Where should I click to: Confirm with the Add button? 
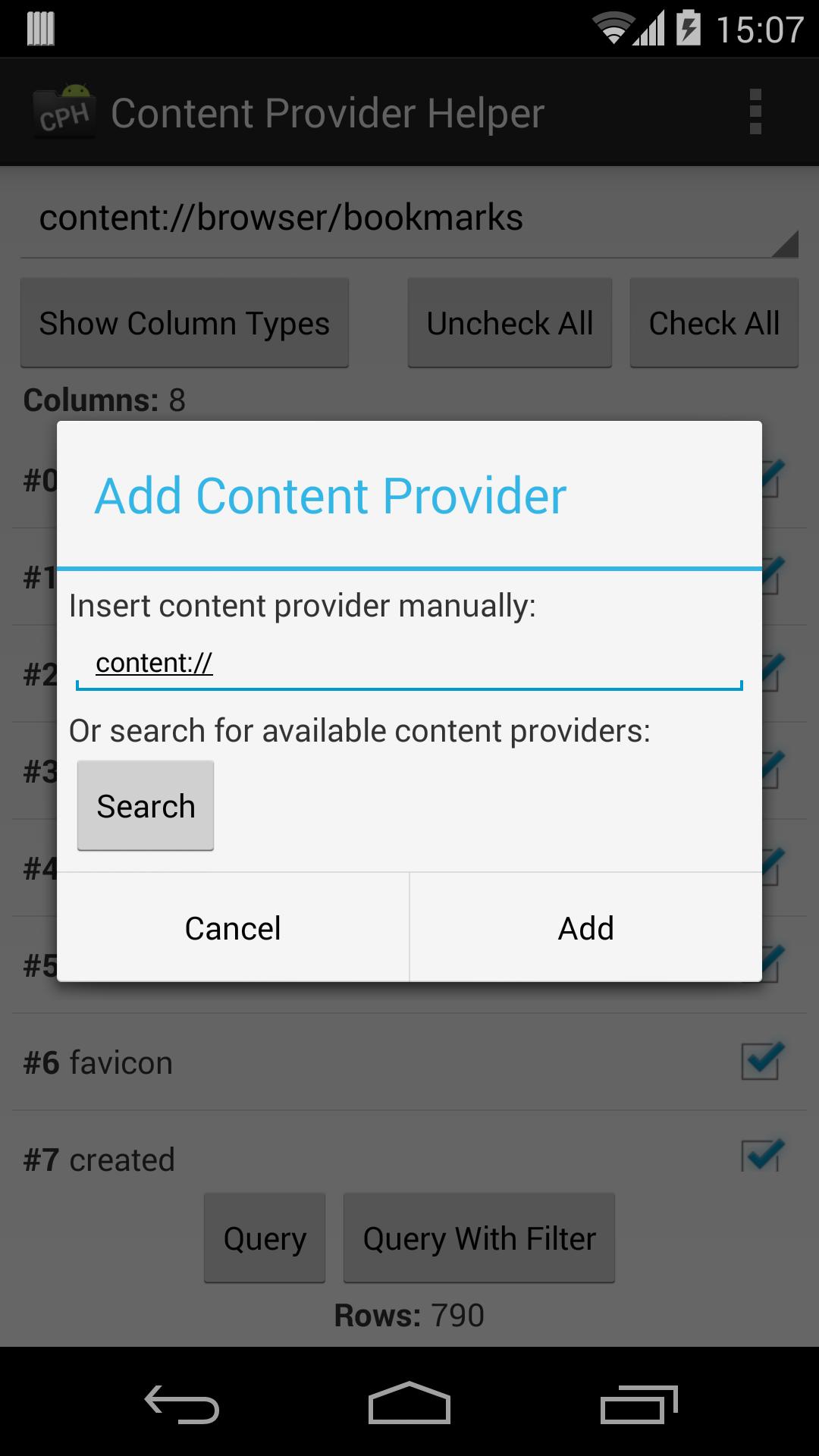click(x=585, y=928)
